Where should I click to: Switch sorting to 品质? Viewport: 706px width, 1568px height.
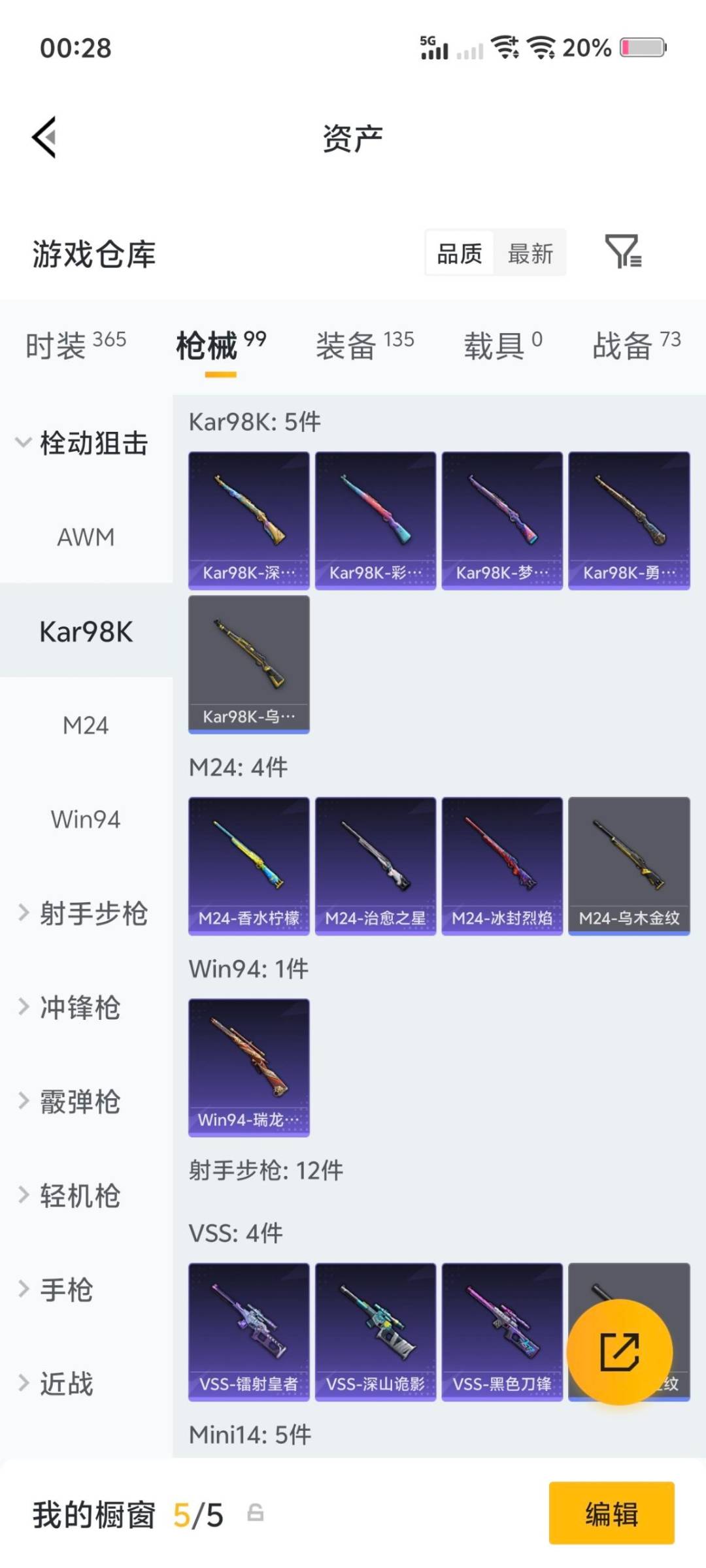click(x=459, y=253)
